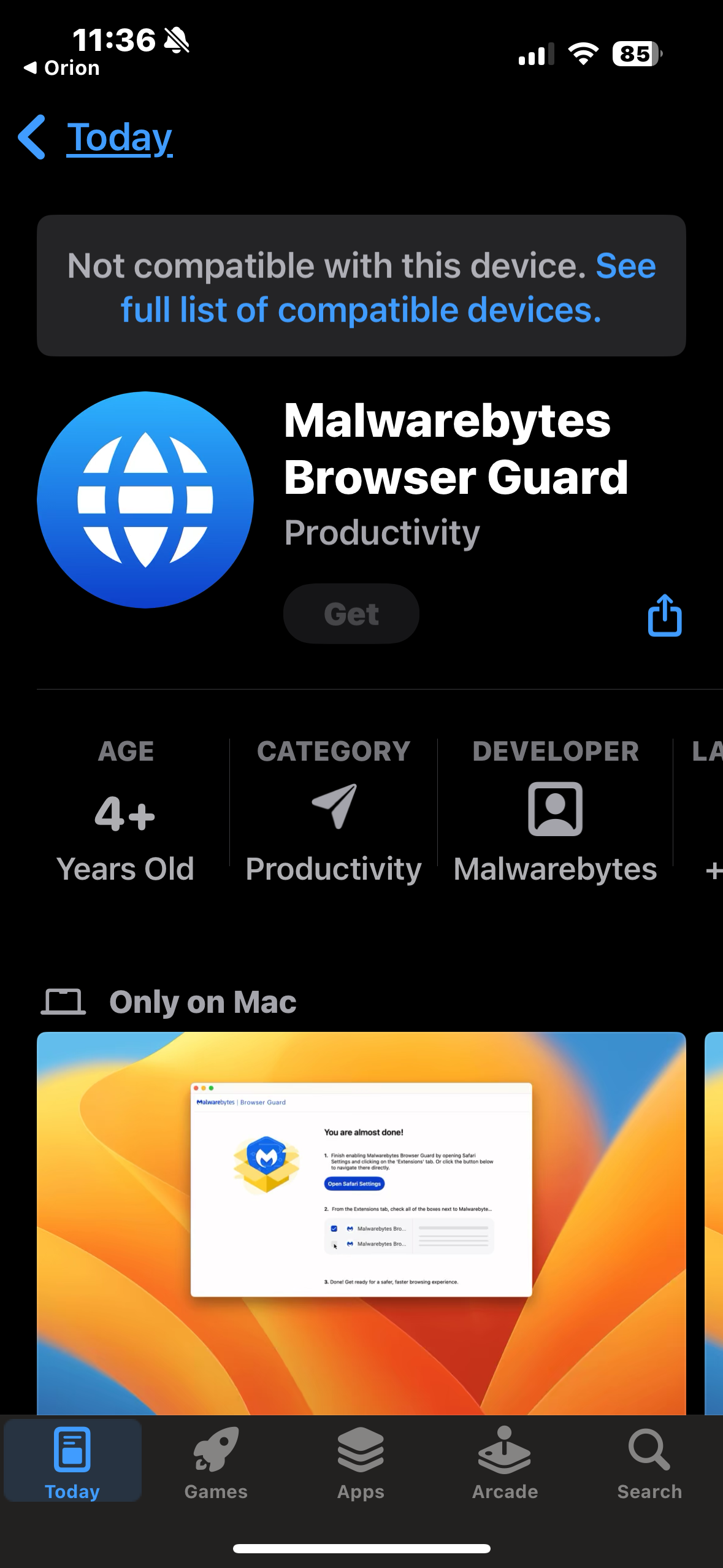Open the Productivity category info
The image size is (723, 1568).
[x=333, y=810]
